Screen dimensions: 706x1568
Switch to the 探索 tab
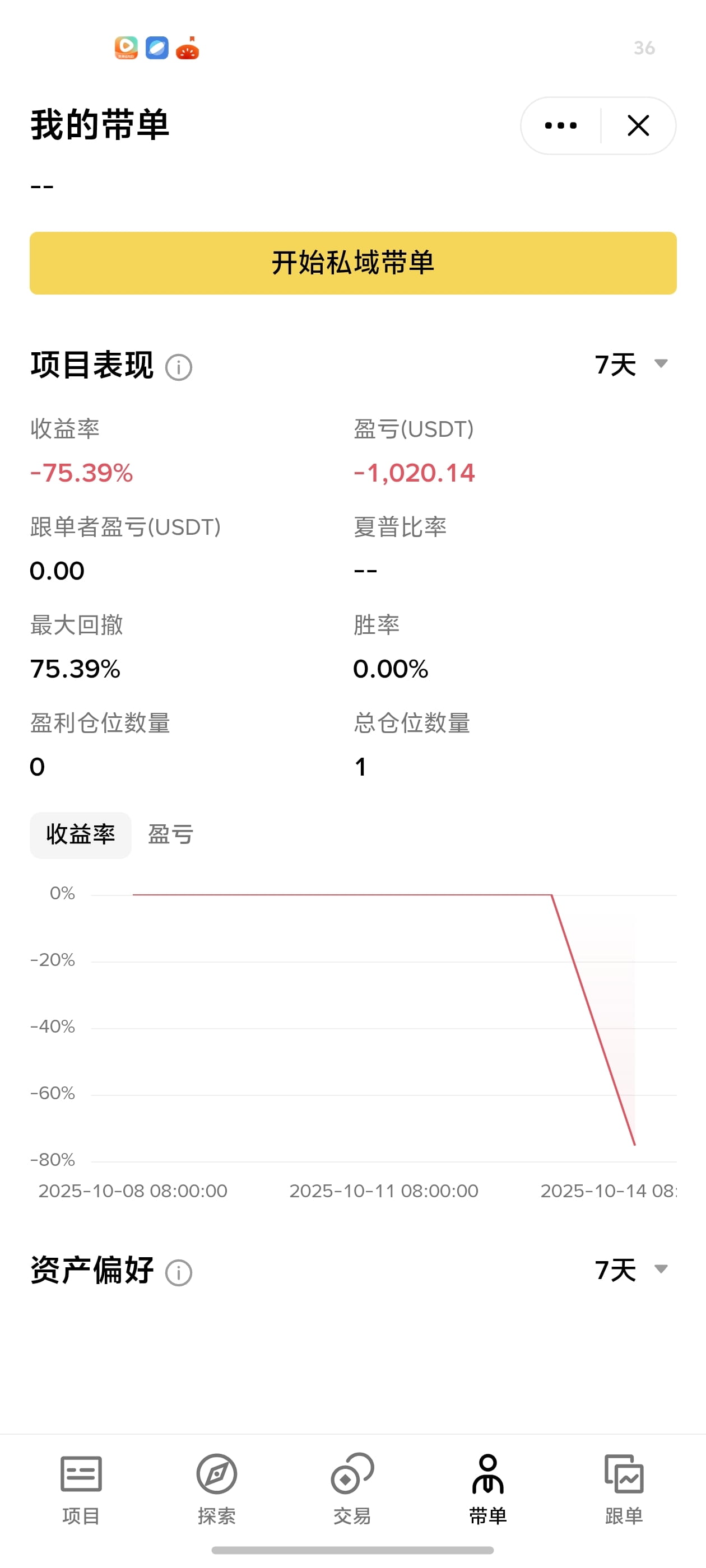pyautogui.click(x=217, y=1489)
